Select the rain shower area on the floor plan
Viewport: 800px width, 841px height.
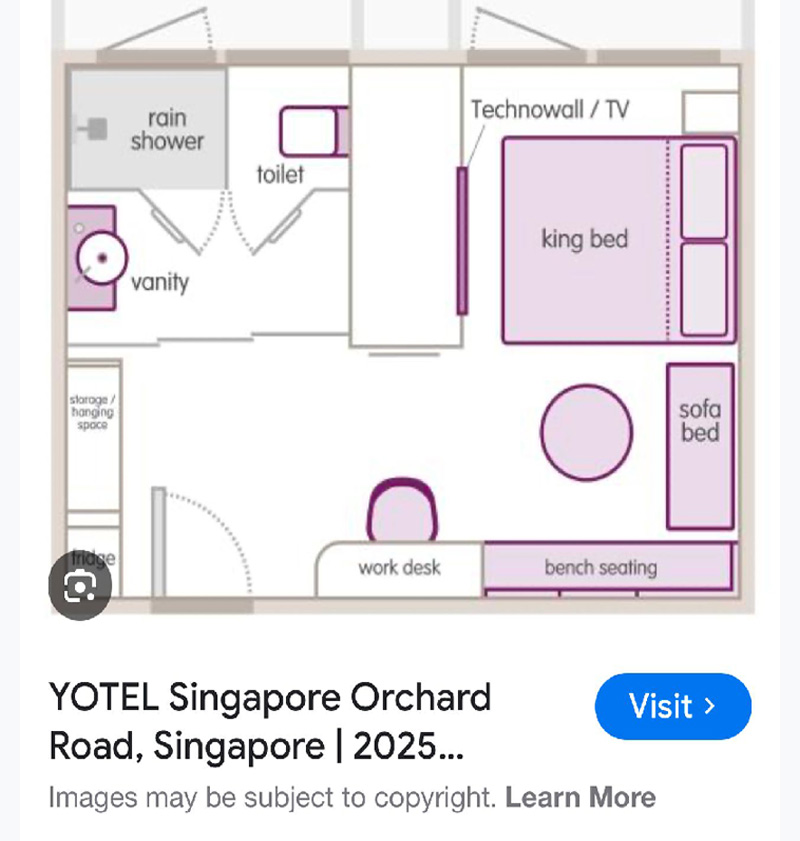point(143,130)
